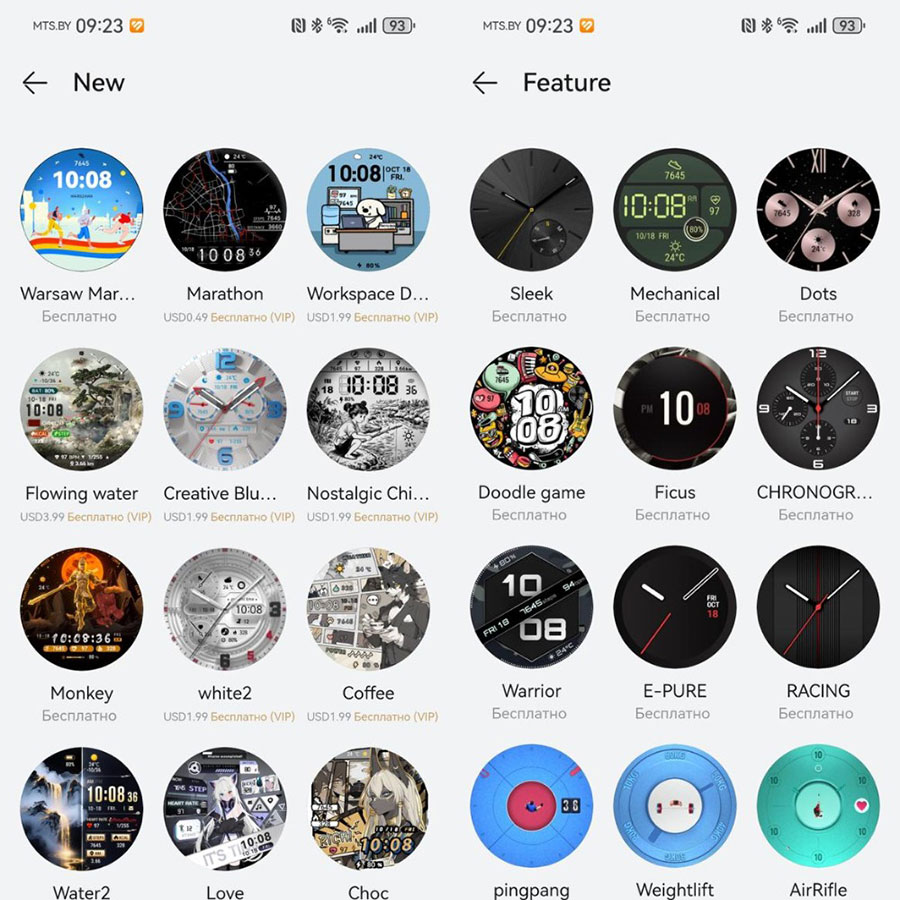
Task: Open the Mechanical watch face
Action: [x=675, y=210]
